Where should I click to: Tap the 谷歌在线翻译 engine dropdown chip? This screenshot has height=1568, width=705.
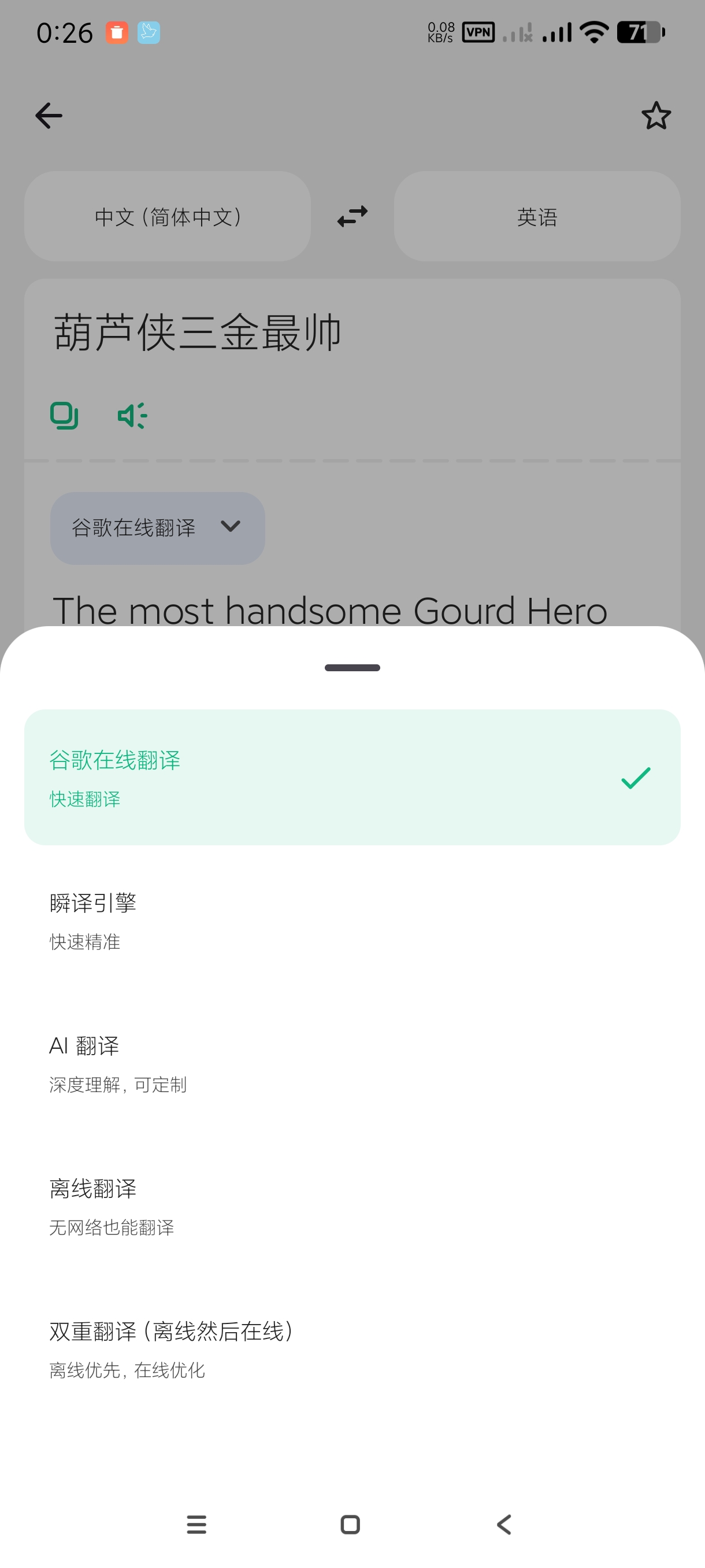coord(157,528)
